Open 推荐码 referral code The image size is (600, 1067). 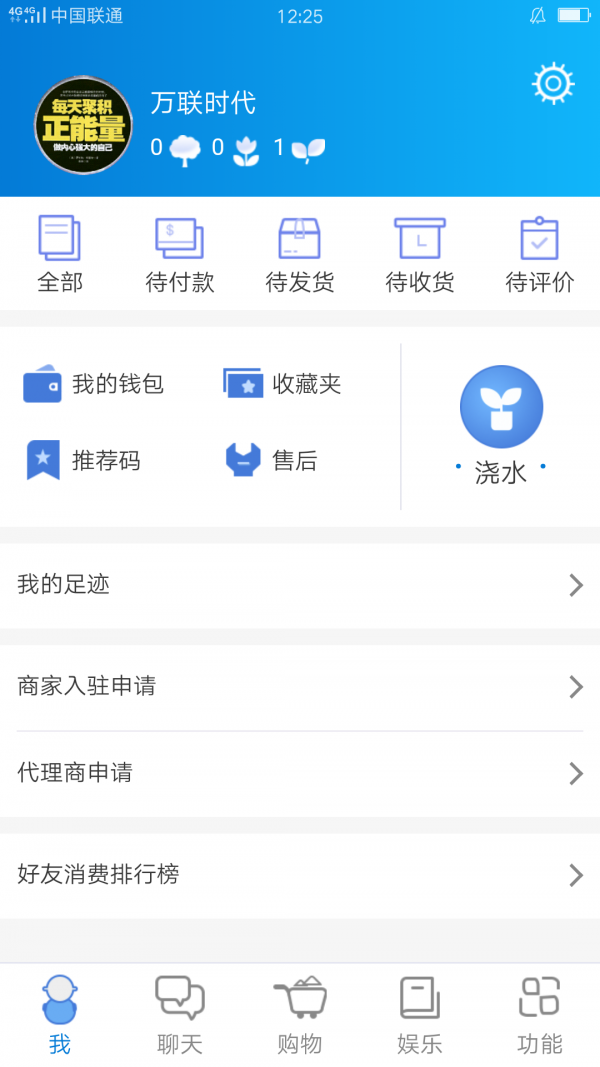[83, 460]
